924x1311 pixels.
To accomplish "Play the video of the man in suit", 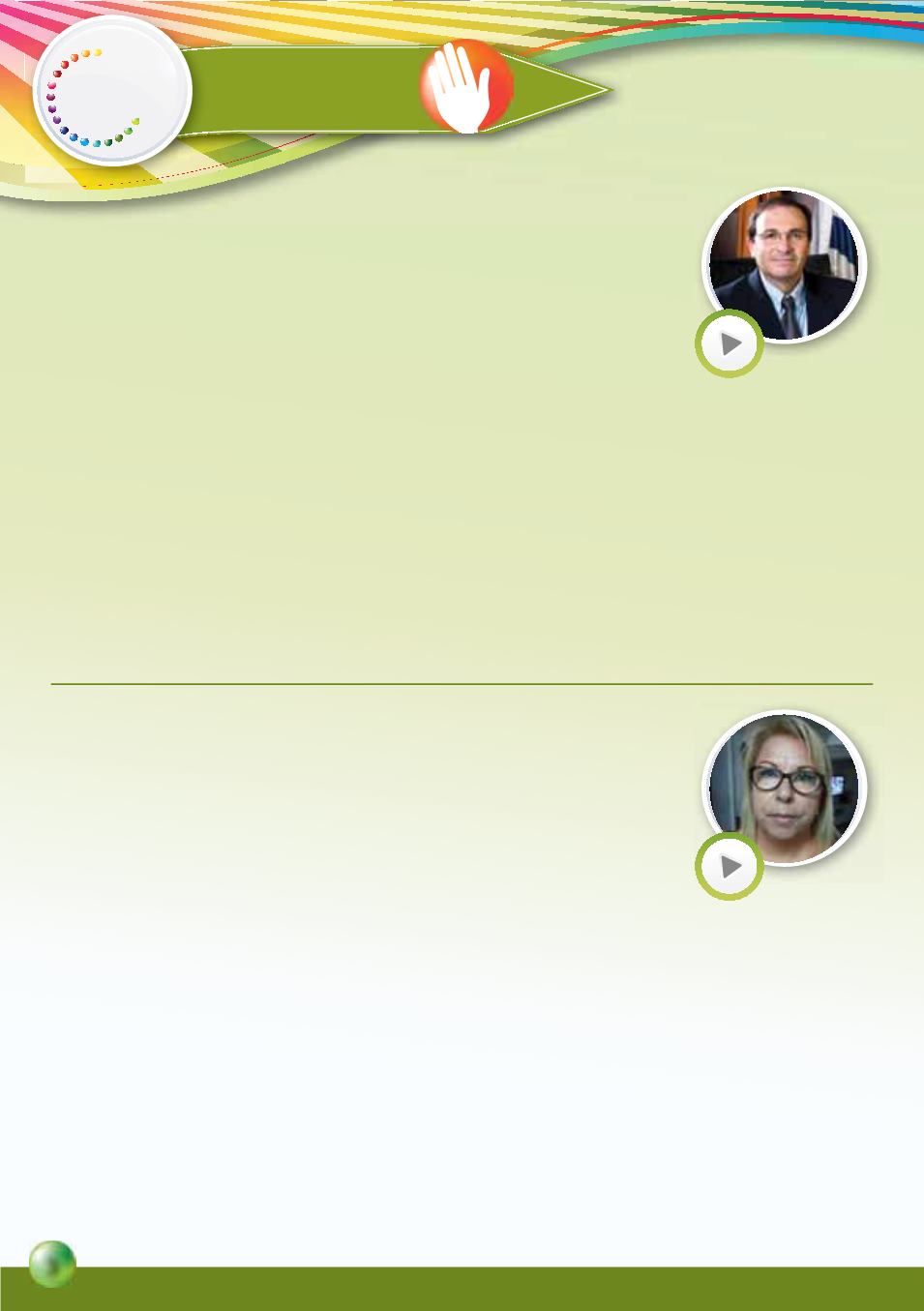I will 730,343.
